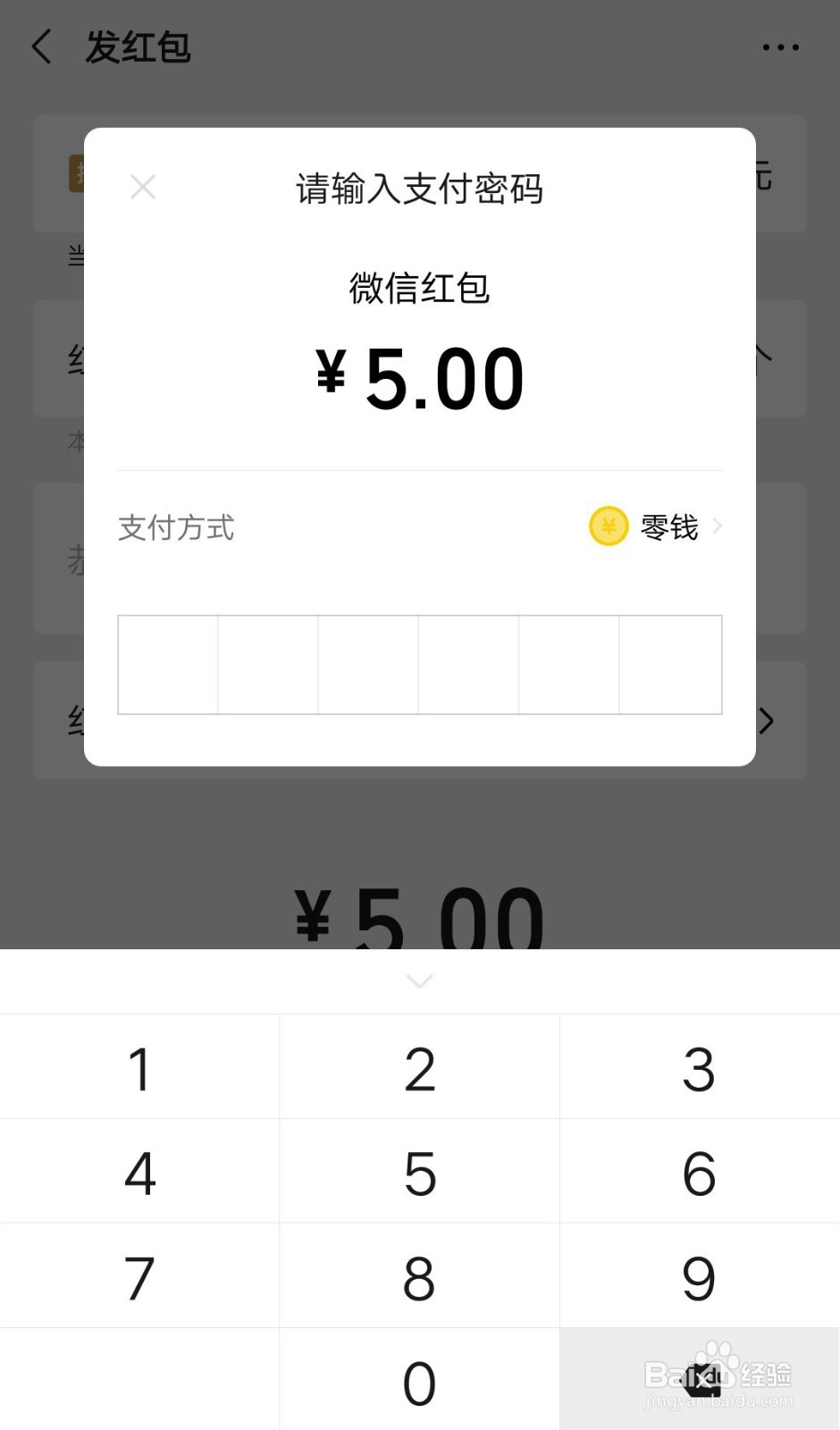Screen dimensions: 840x1430
Task: Close the payment dialog with the X
Action: [x=143, y=187]
